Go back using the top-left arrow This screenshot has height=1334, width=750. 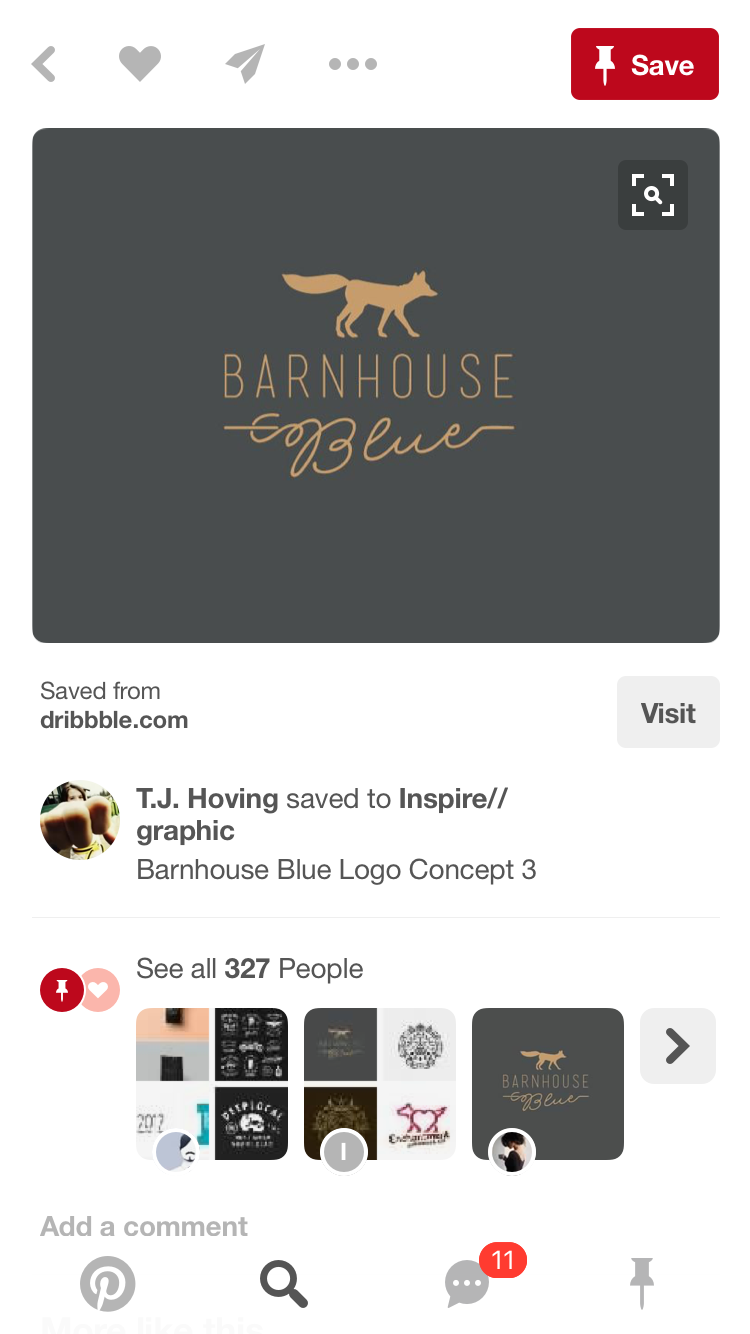coord(44,65)
